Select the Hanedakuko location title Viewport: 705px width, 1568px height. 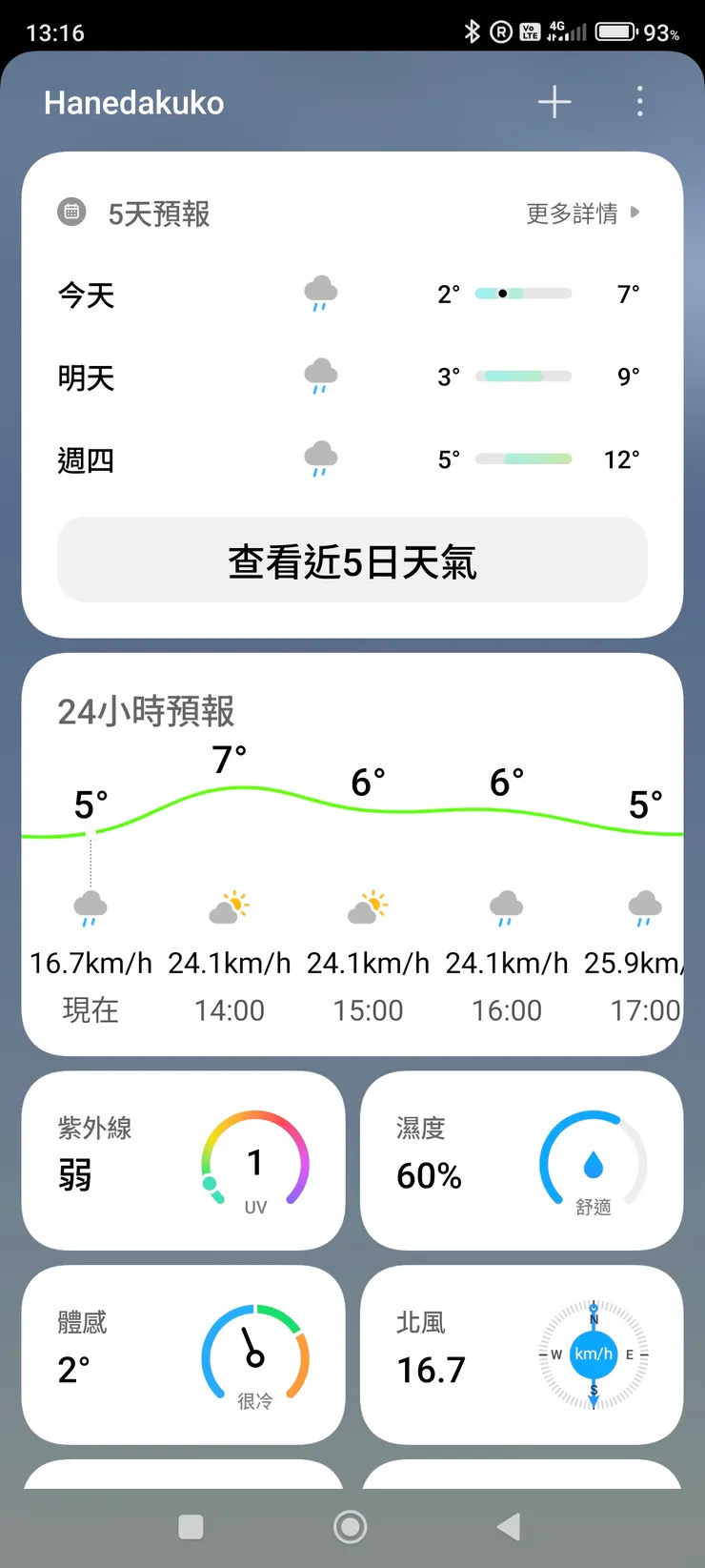[133, 102]
